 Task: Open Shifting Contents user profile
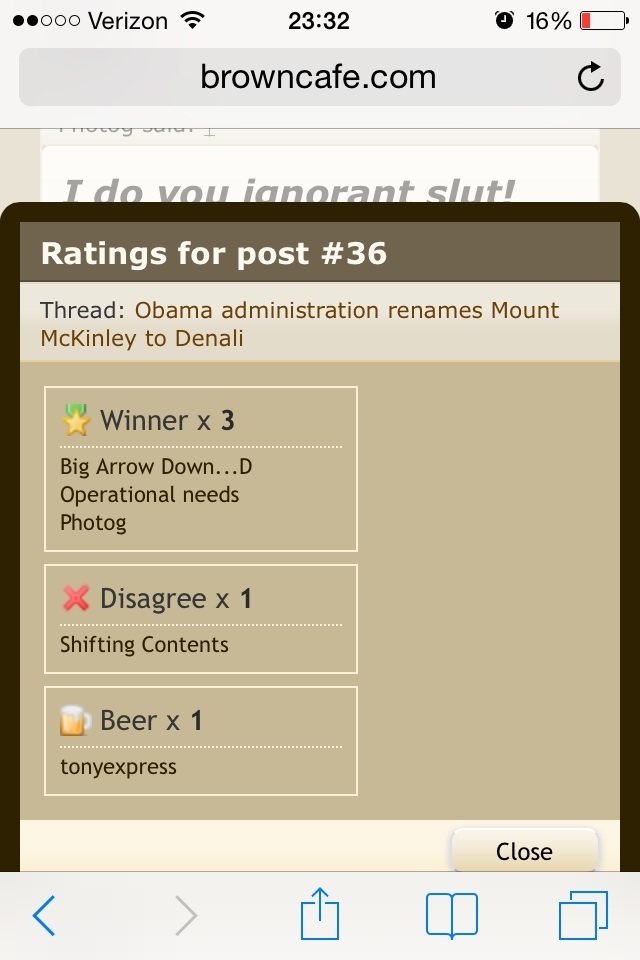(144, 645)
